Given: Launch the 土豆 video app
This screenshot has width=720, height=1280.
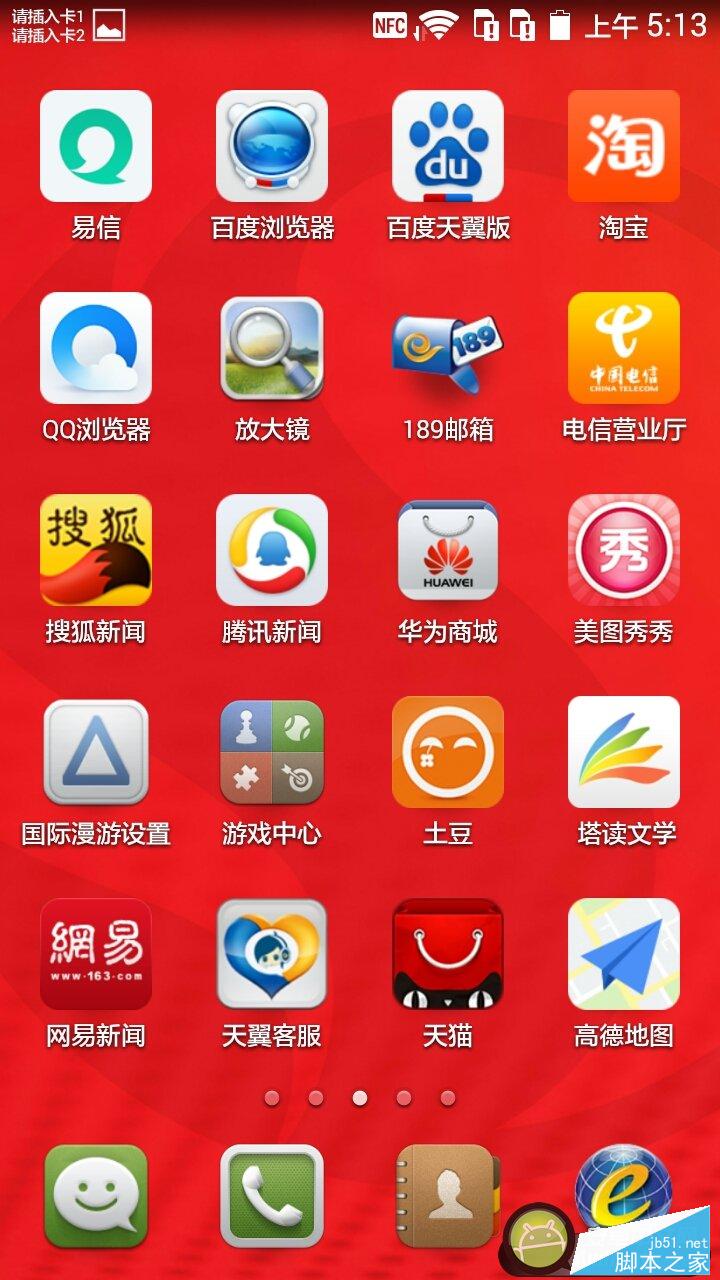Looking at the screenshot, I should point(448,752).
